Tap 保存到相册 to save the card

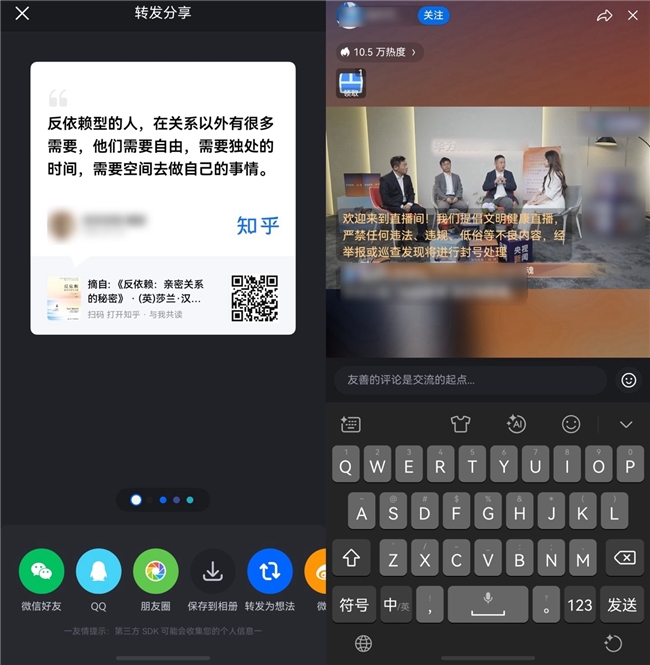click(212, 571)
